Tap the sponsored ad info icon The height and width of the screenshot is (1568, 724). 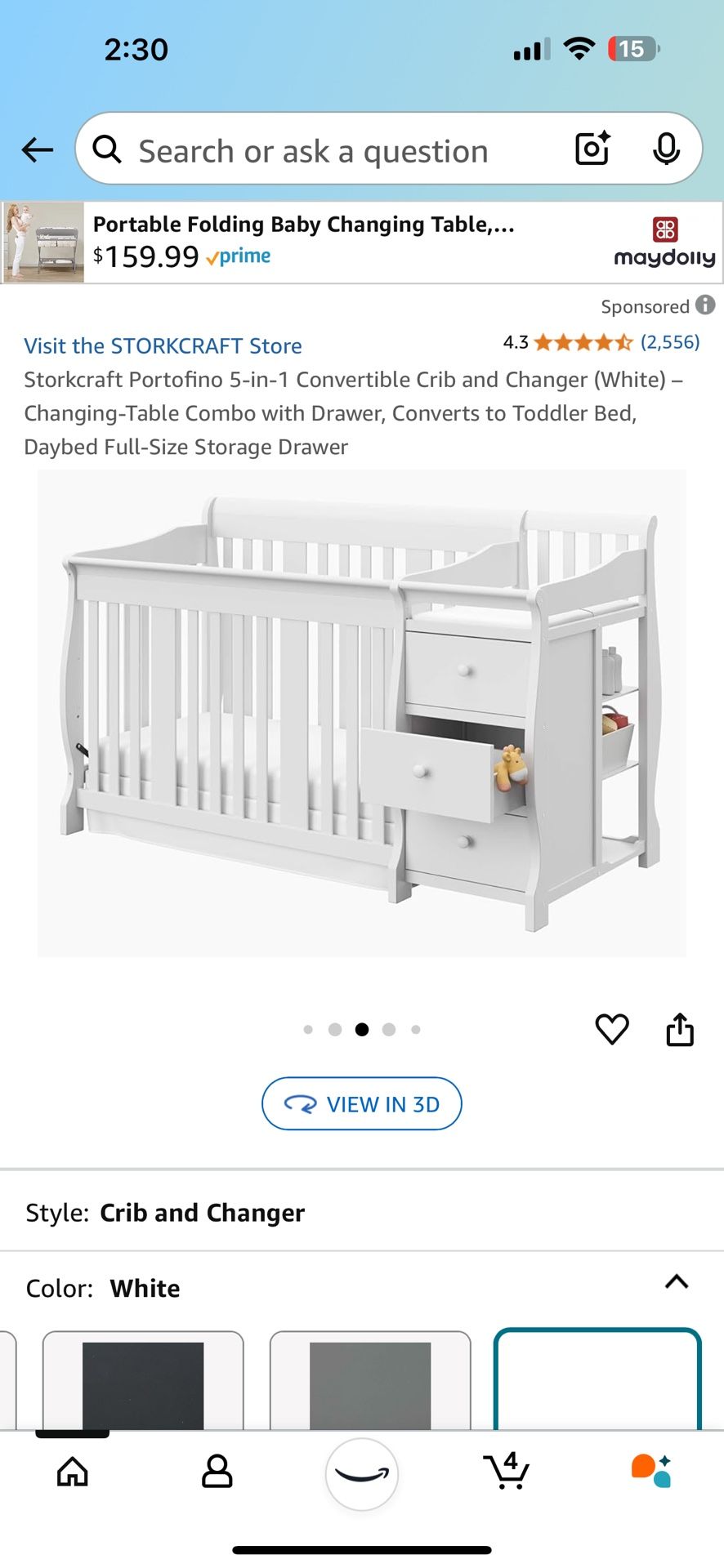[x=704, y=306]
